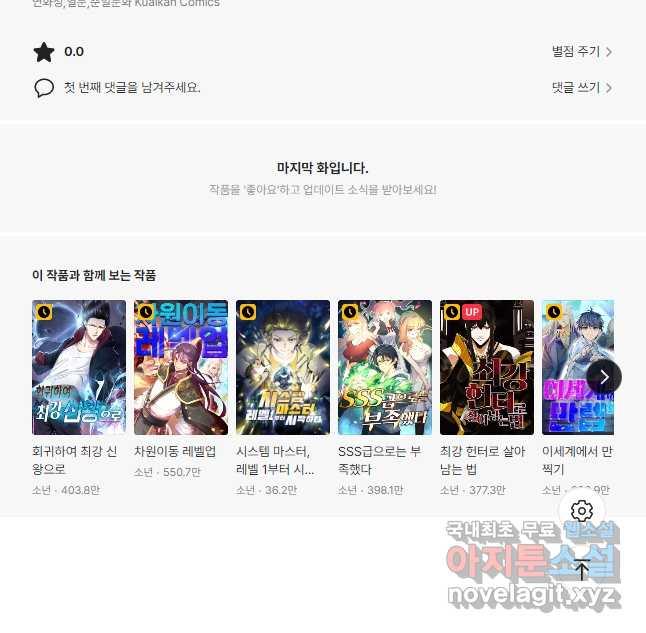Jump back to top with the up arrow
The width and height of the screenshot is (646, 633).
pyautogui.click(x=582, y=571)
